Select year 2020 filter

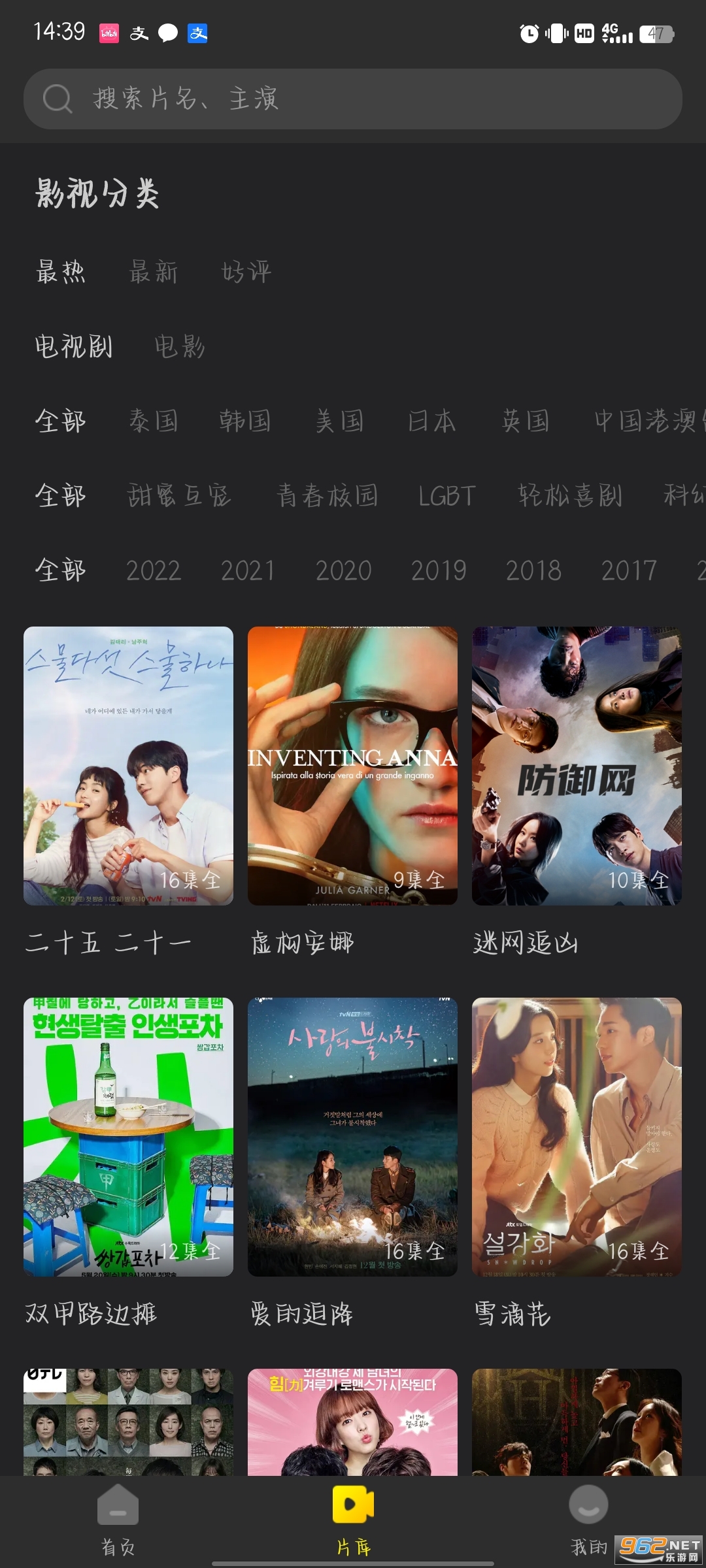pos(343,570)
